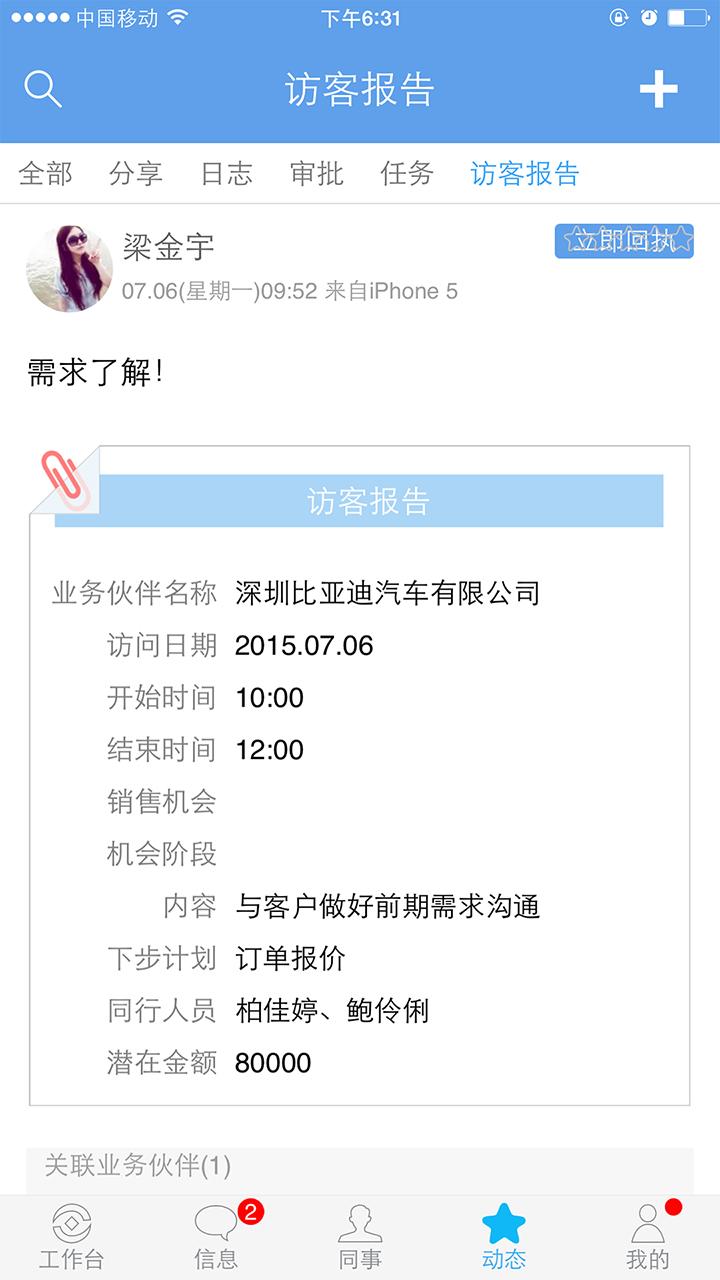This screenshot has width=720, height=1280.
Task: Tap the 立即回执 button
Action: click(x=624, y=241)
